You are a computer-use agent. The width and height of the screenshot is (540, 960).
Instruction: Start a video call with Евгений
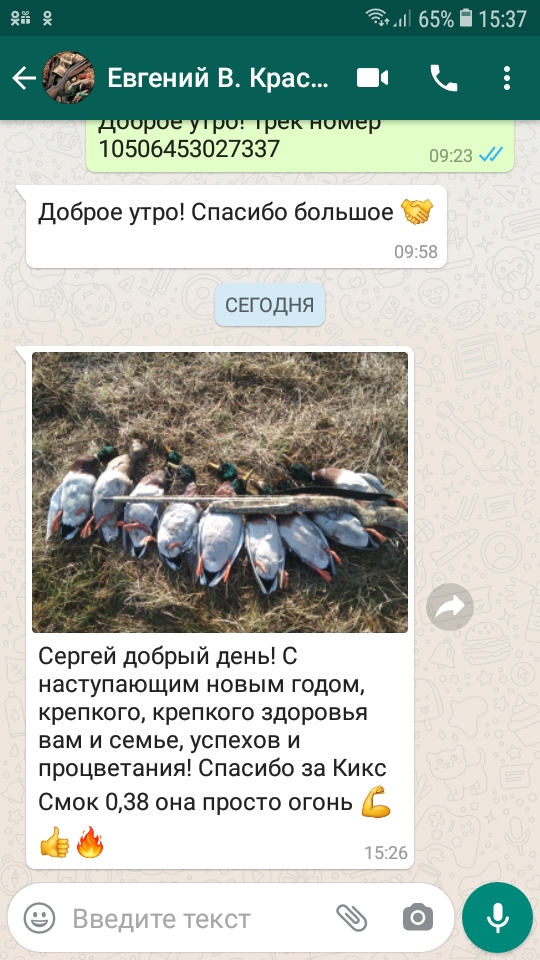click(x=372, y=78)
